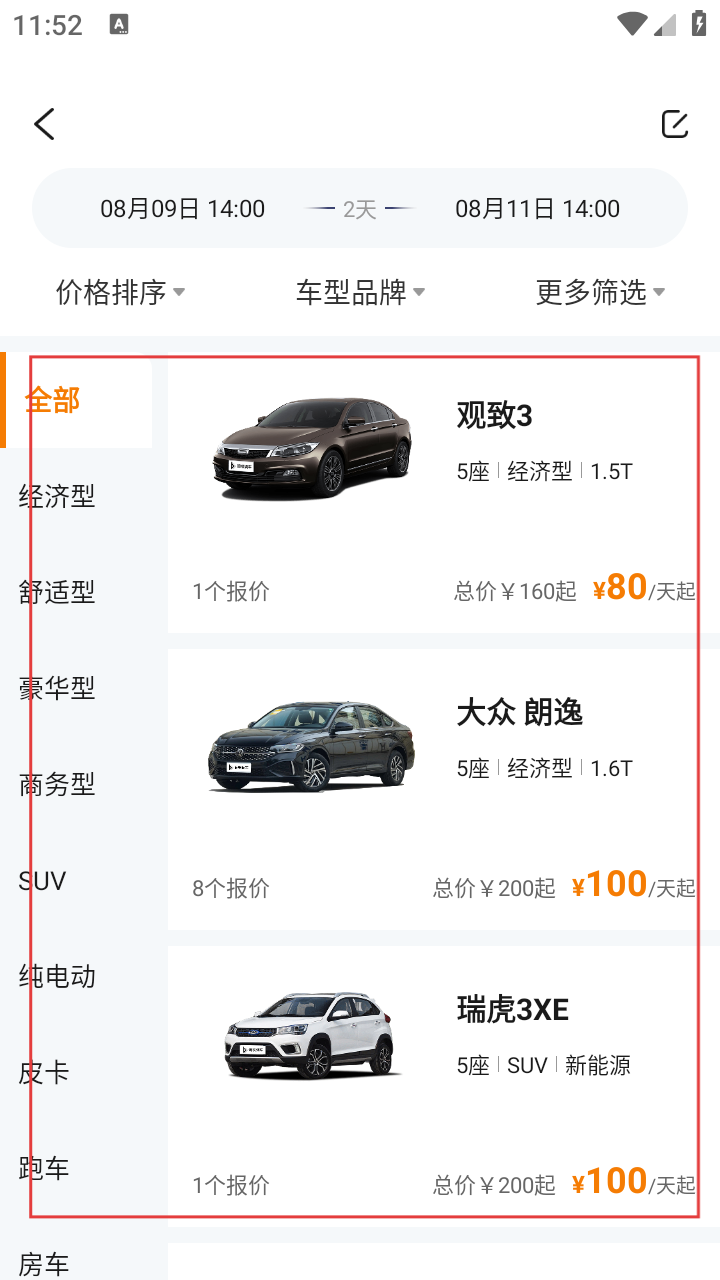This screenshot has width=720, height=1280.
Task: Filter the list by SUV
Action: pos(43,880)
